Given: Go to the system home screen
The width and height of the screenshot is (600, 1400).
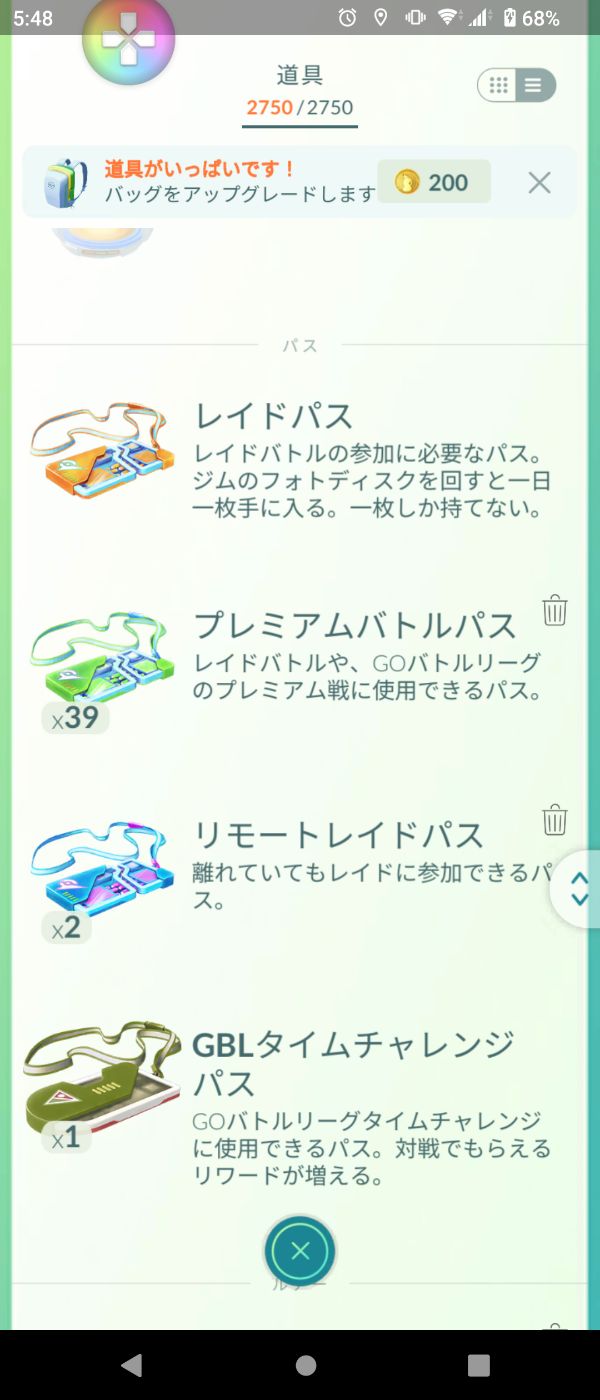Looking at the screenshot, I should coord(306,1365).
